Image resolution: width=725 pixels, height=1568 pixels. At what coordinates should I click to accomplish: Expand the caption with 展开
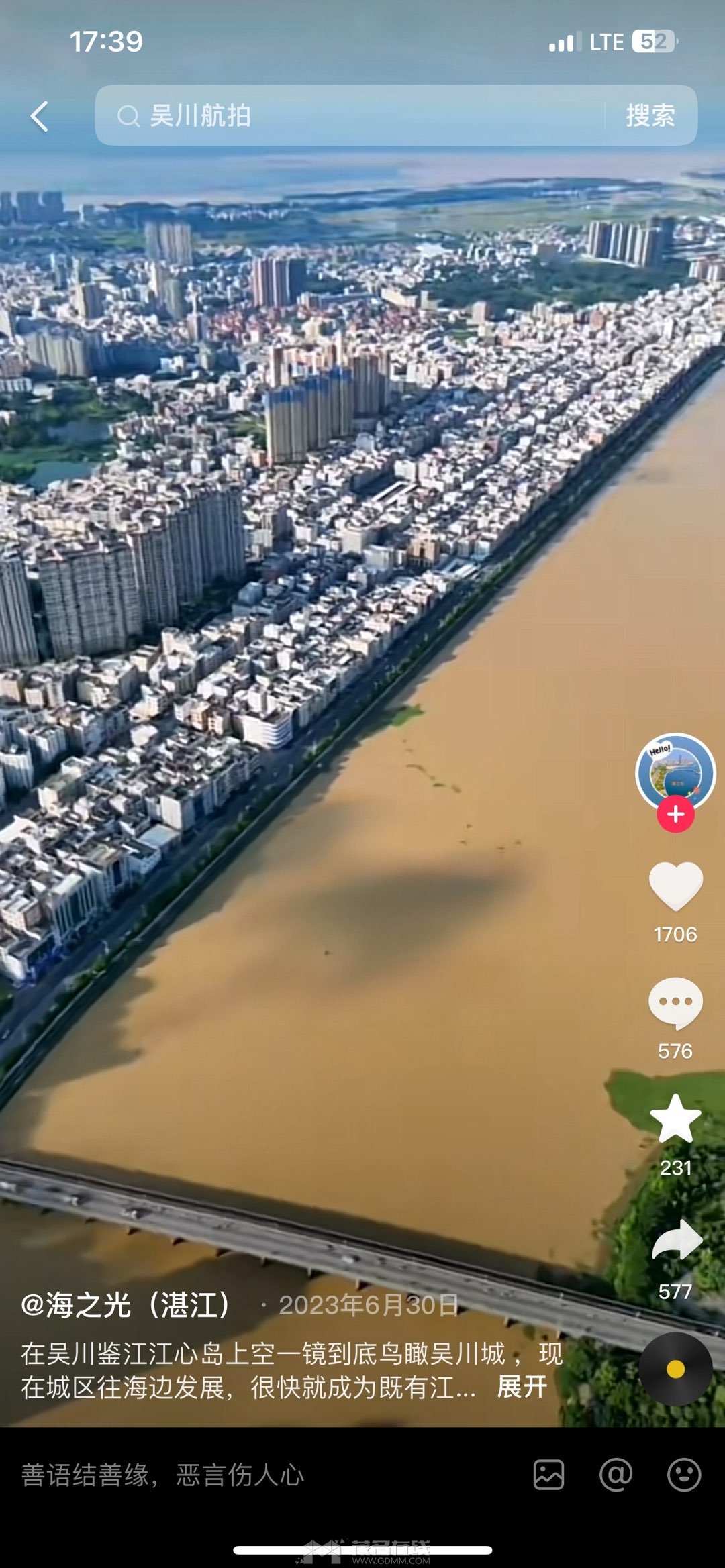522,1386
